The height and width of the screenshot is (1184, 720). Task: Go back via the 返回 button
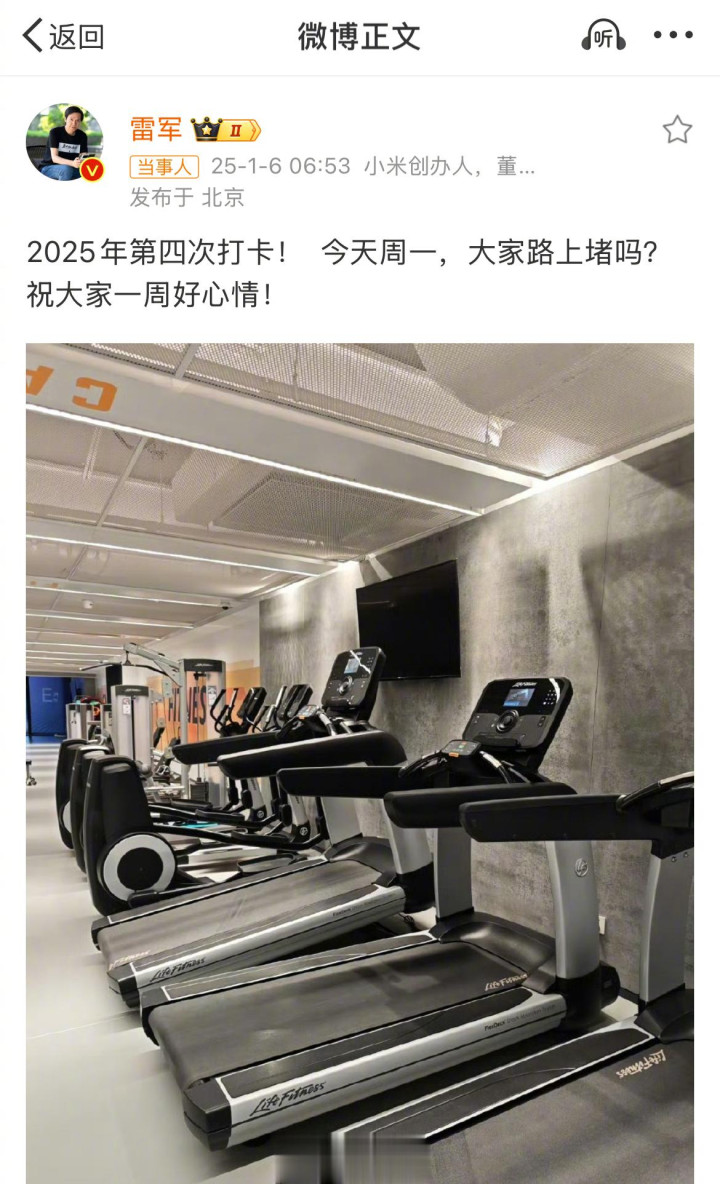[64, 37]
